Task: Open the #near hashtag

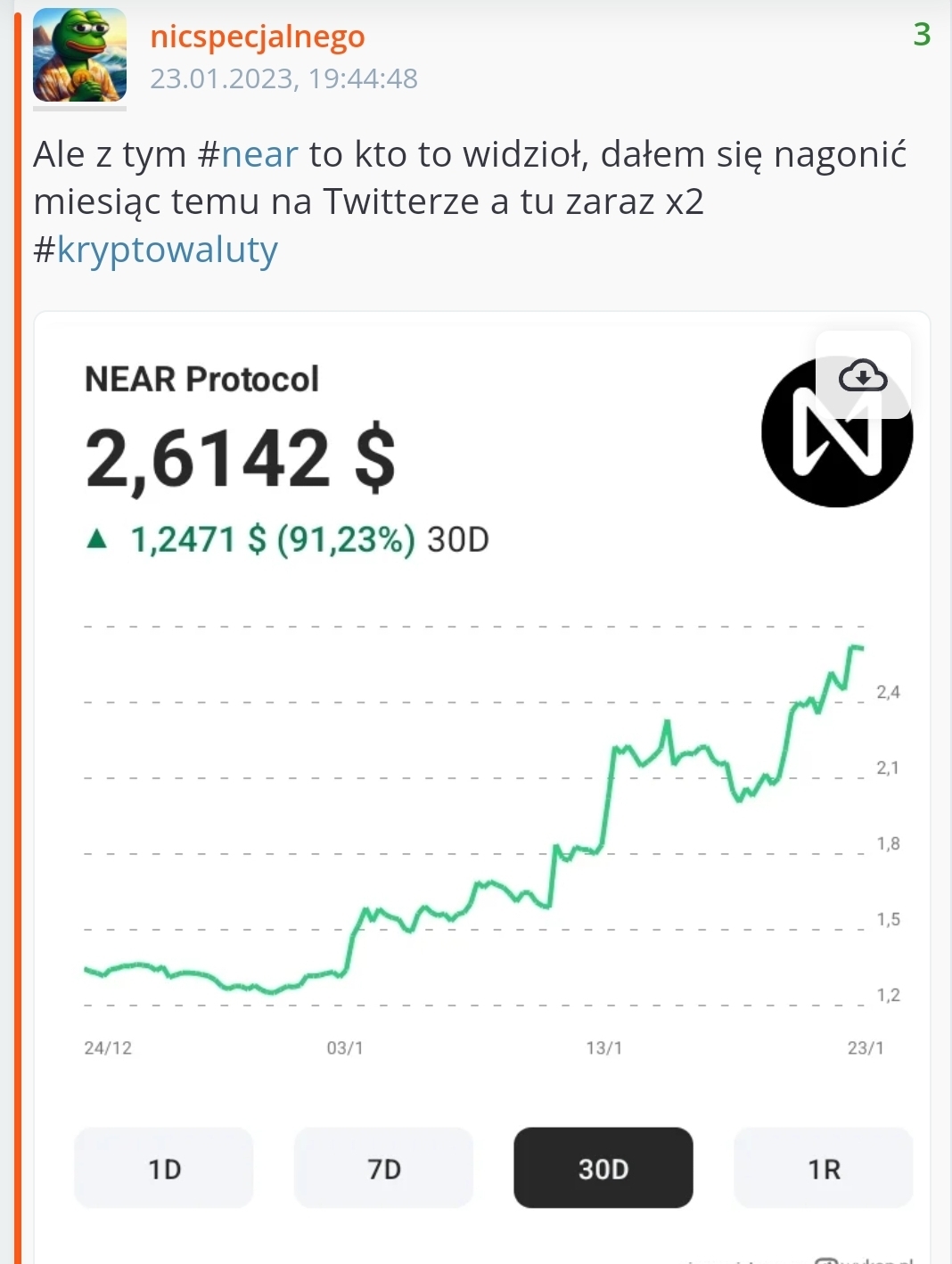Action: (259, 155)
